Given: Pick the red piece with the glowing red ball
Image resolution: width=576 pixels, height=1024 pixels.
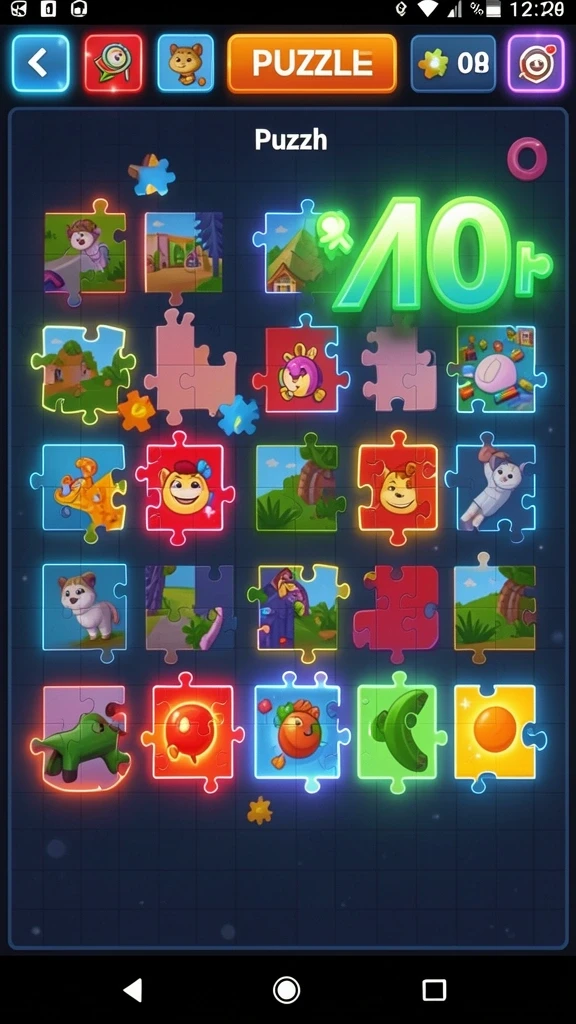Looking at the screenshot, I should (191, 732).
